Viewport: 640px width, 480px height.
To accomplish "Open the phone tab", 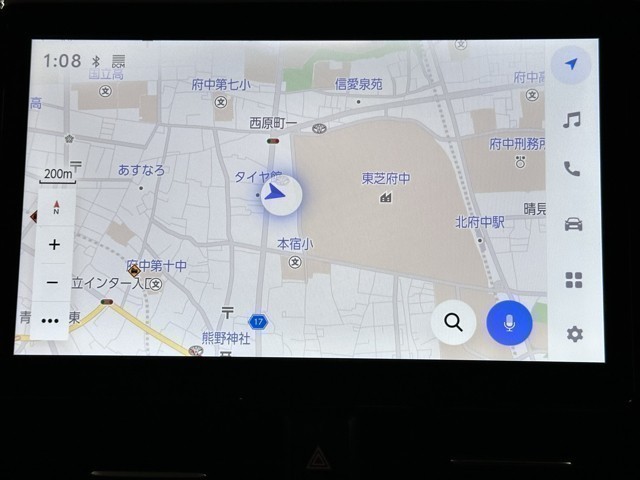I will click(572, 169).
